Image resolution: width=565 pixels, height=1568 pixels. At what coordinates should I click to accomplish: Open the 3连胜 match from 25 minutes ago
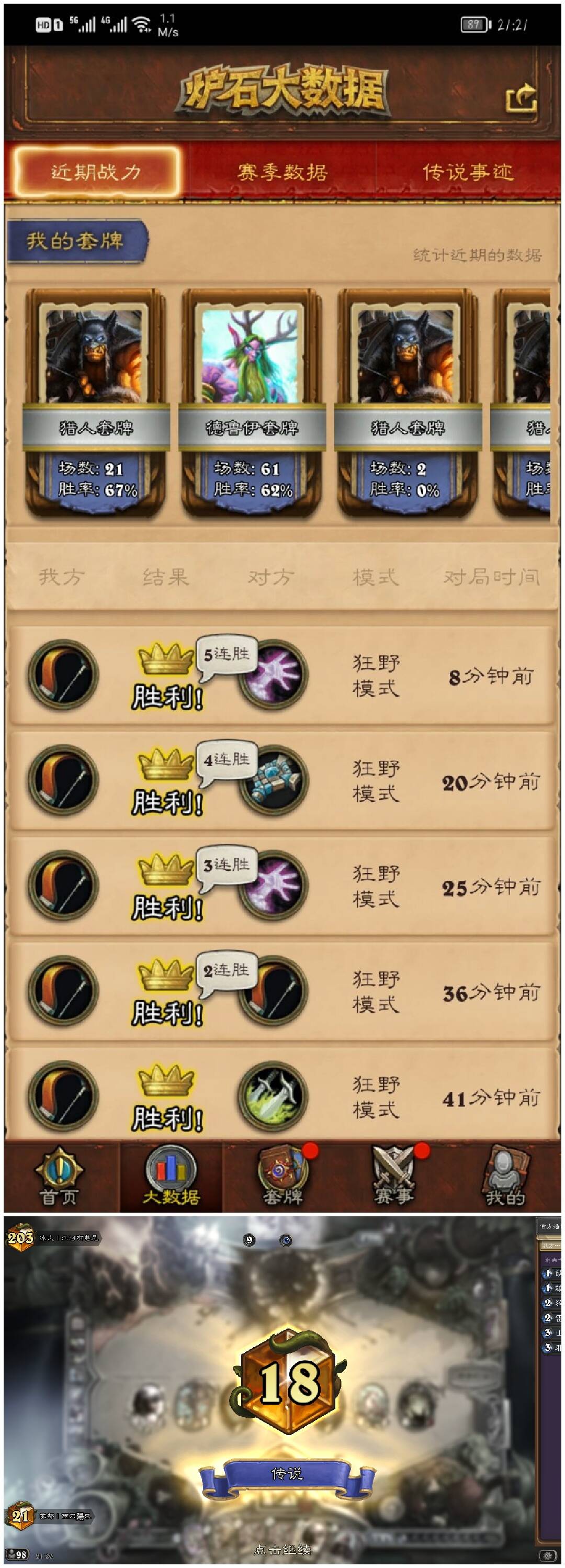(x=282, y=886)
